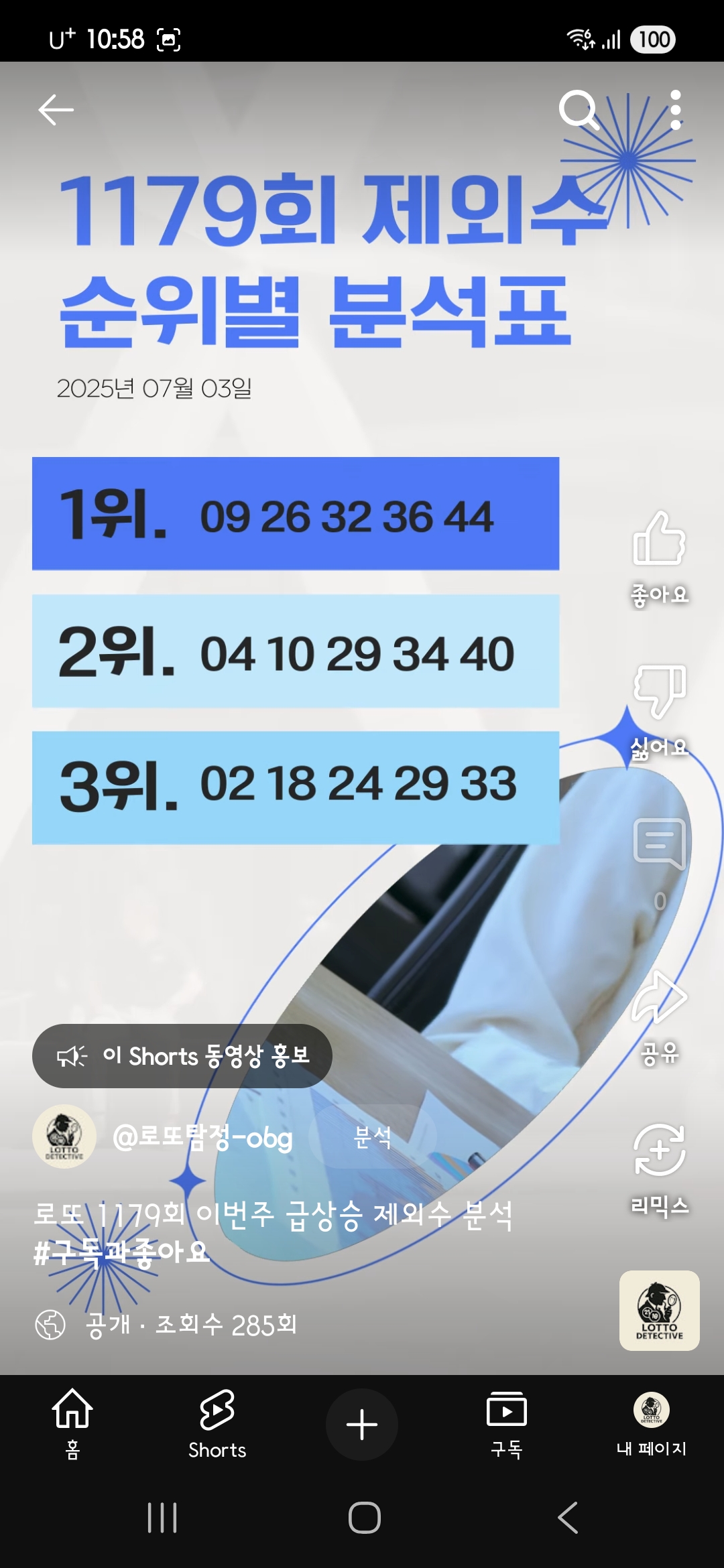Go back using the top-left arrow
This screenshot has height=1568, width=724.
pos(56,110)
